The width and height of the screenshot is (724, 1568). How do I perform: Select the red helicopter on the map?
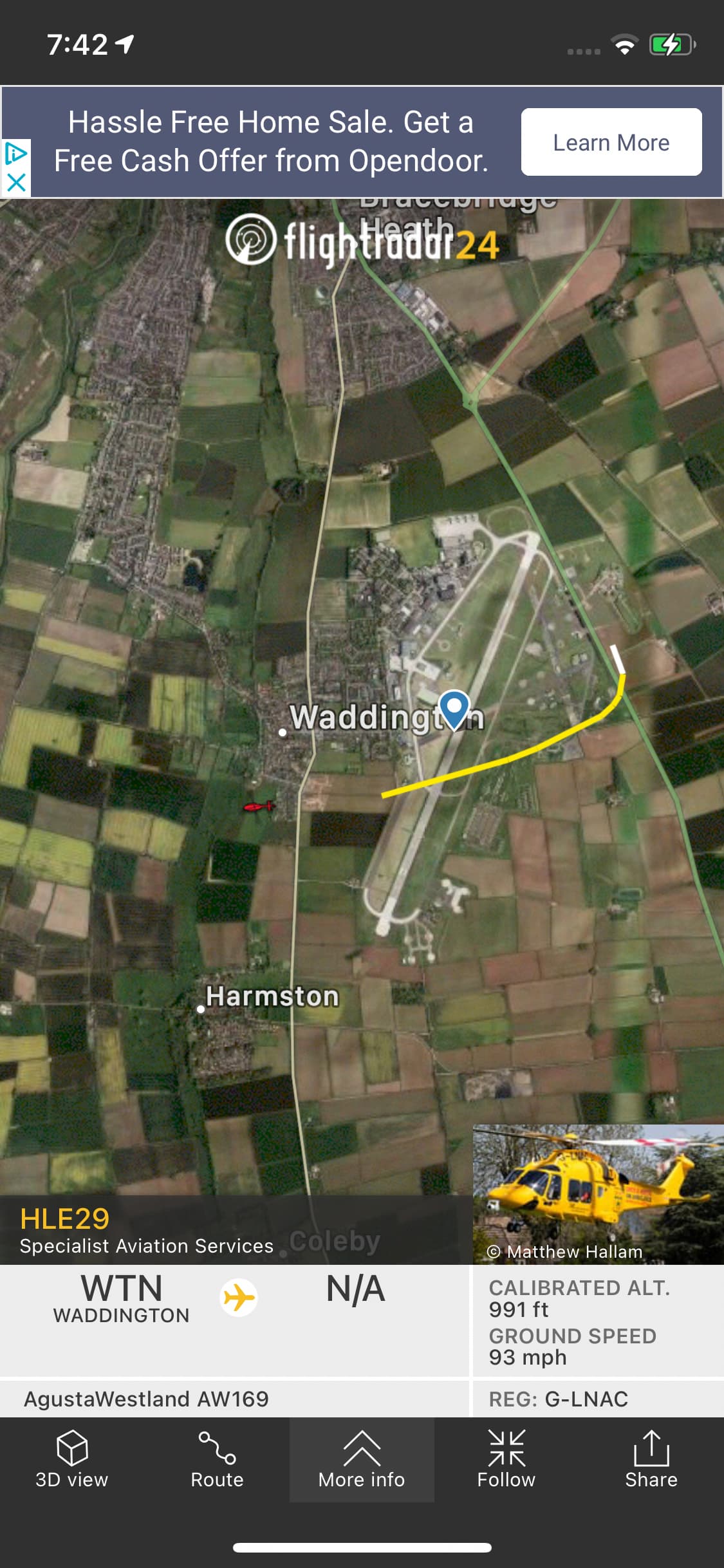pos(259,806)
